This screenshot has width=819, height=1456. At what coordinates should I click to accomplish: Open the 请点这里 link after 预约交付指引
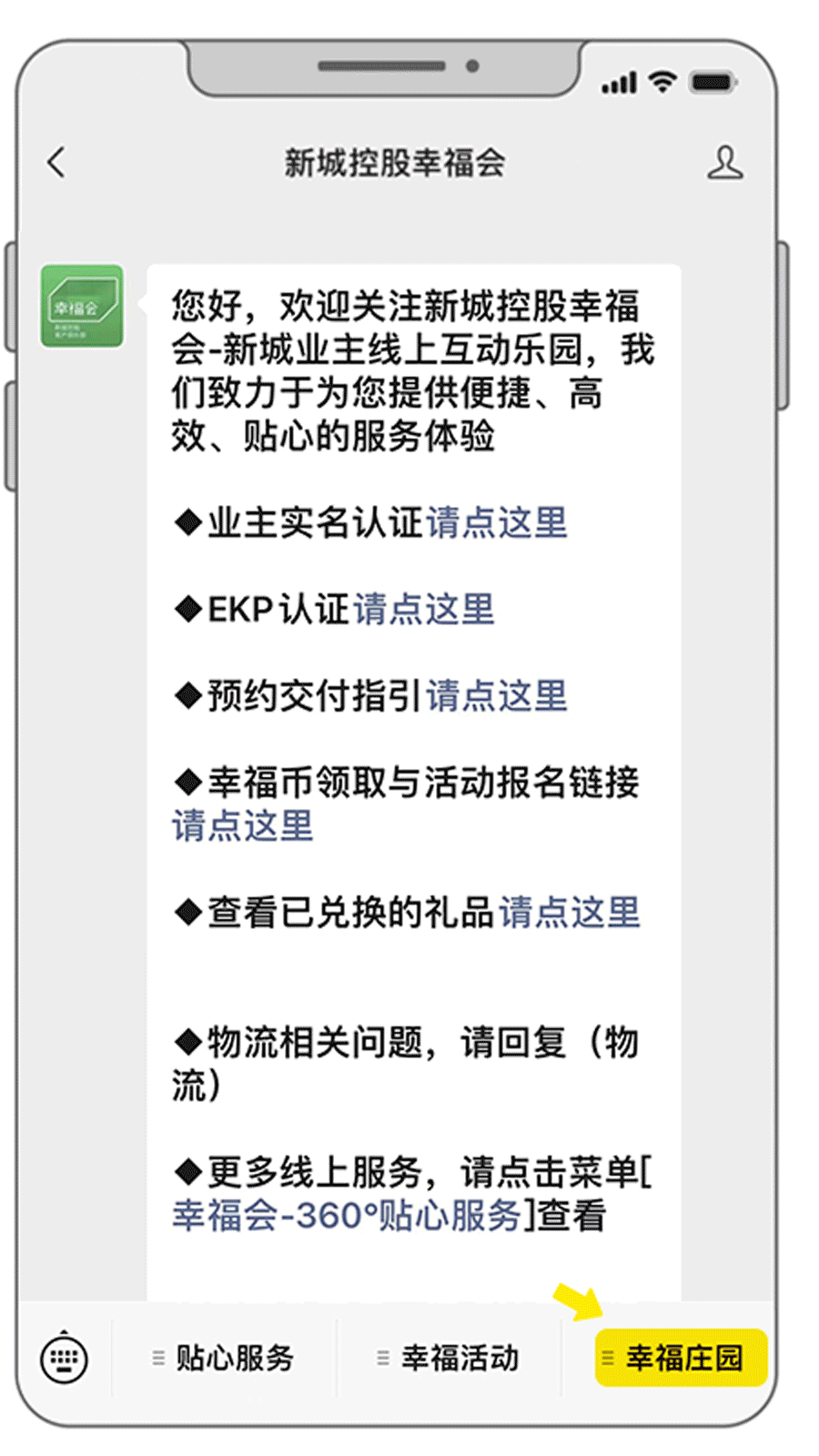[x=497, y=695]
